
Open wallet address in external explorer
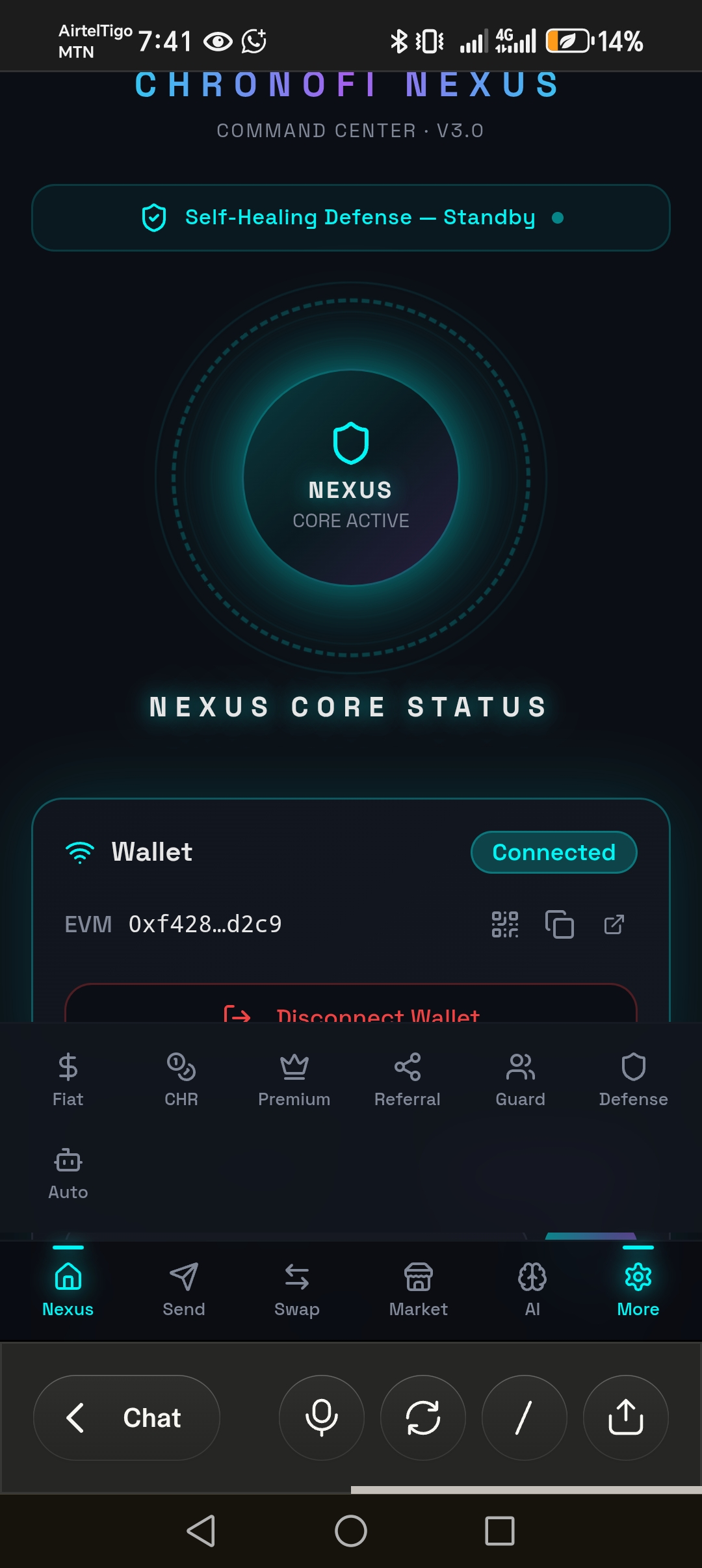pos(614,924)
